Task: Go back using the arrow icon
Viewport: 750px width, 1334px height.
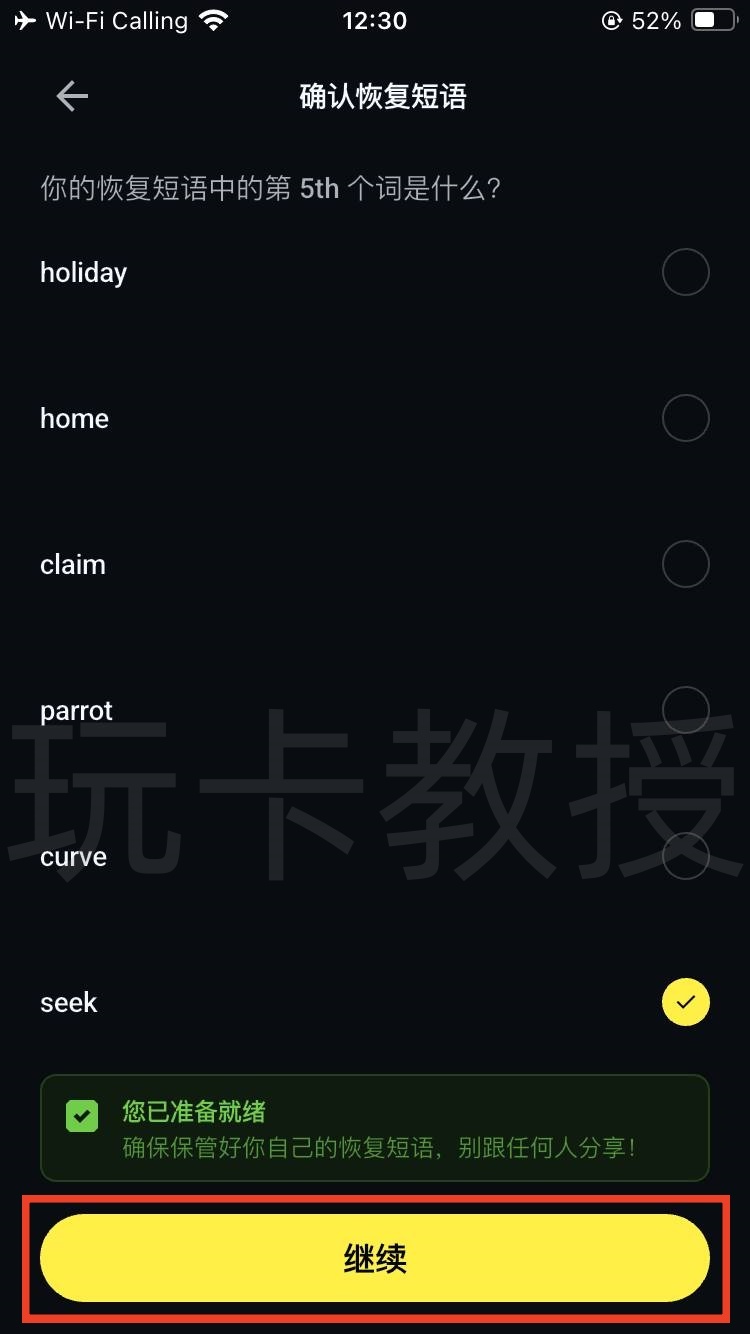Action: click(x=72, y=96)
